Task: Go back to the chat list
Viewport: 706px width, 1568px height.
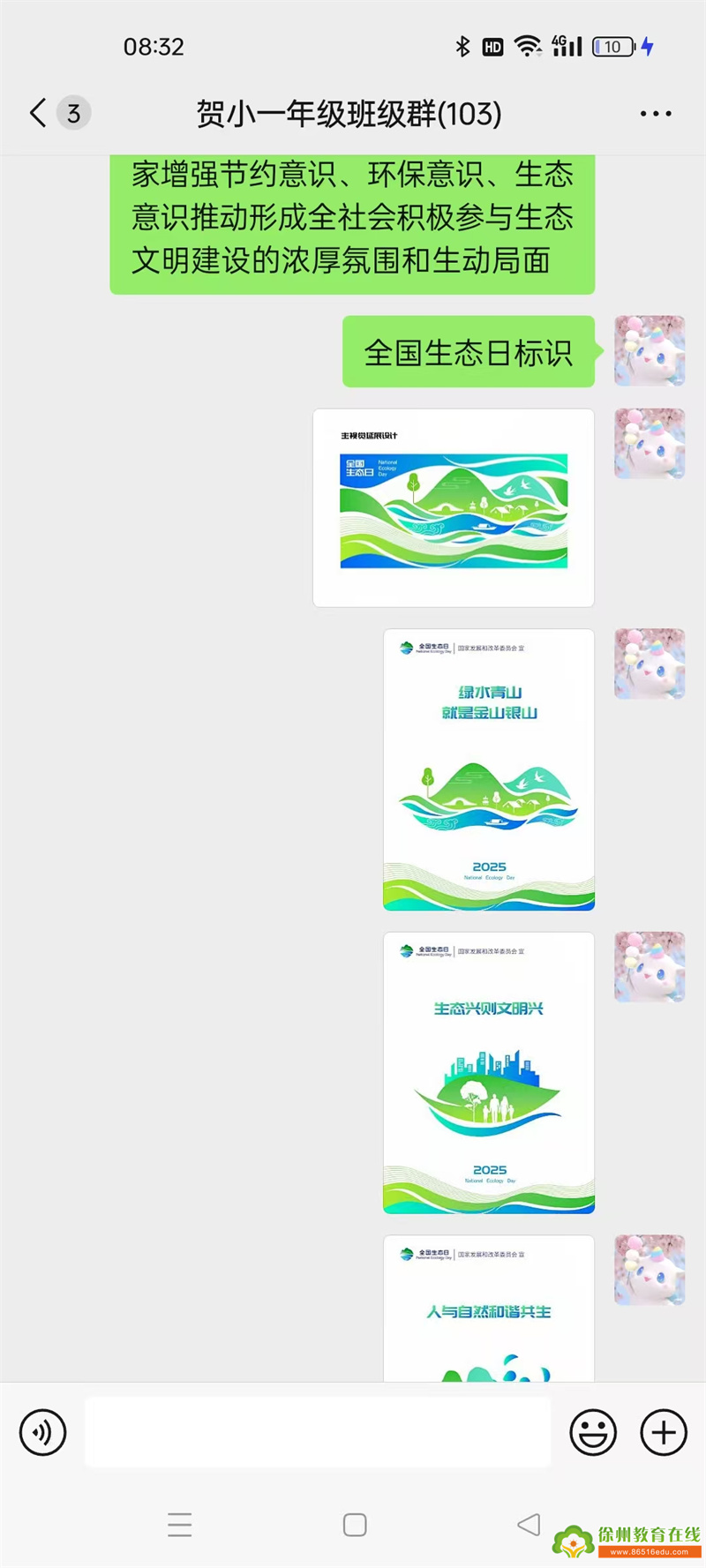Action: click(x=38, y=113)
